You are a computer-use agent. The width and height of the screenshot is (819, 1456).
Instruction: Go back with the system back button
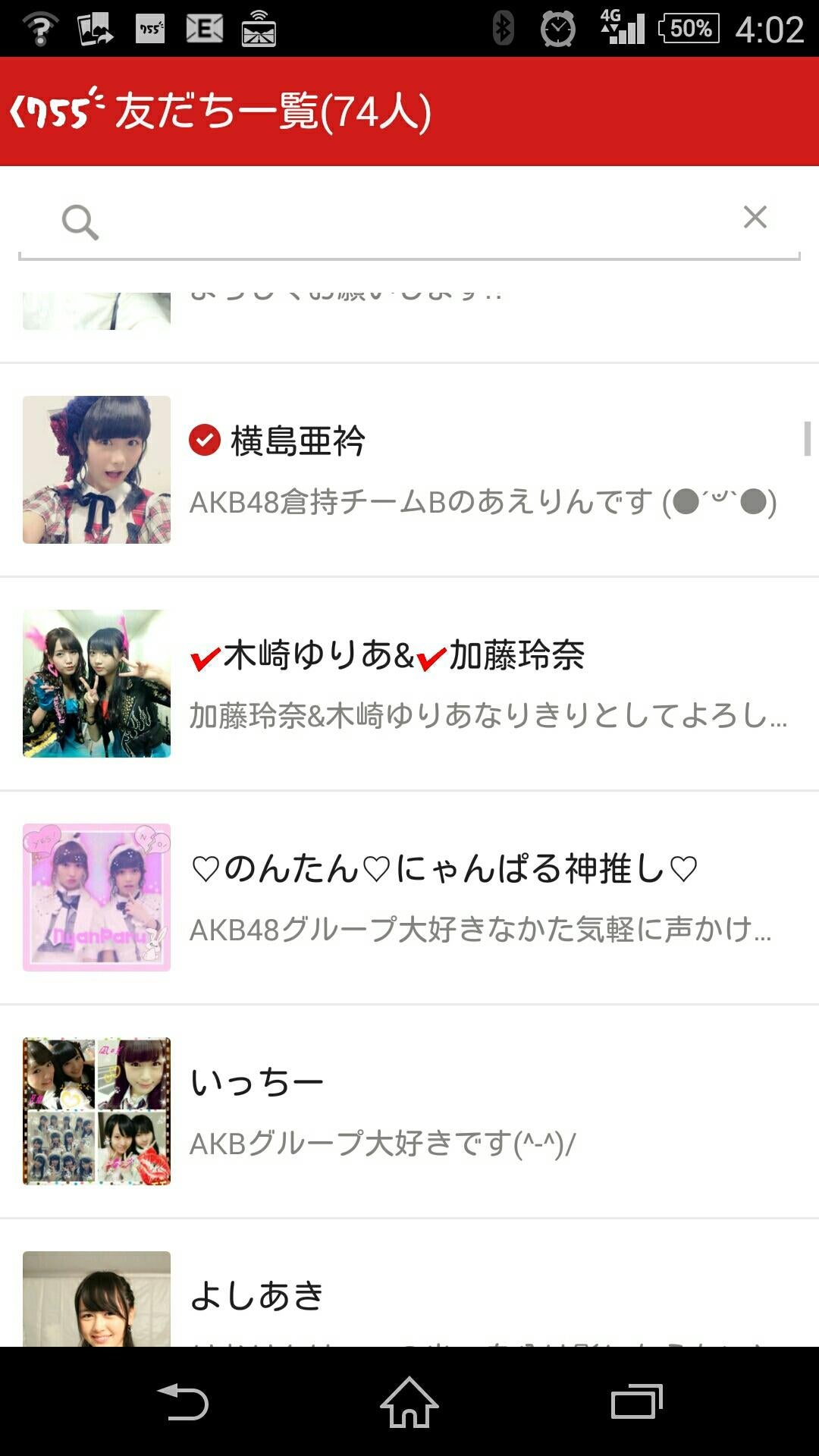point(183,1401)
